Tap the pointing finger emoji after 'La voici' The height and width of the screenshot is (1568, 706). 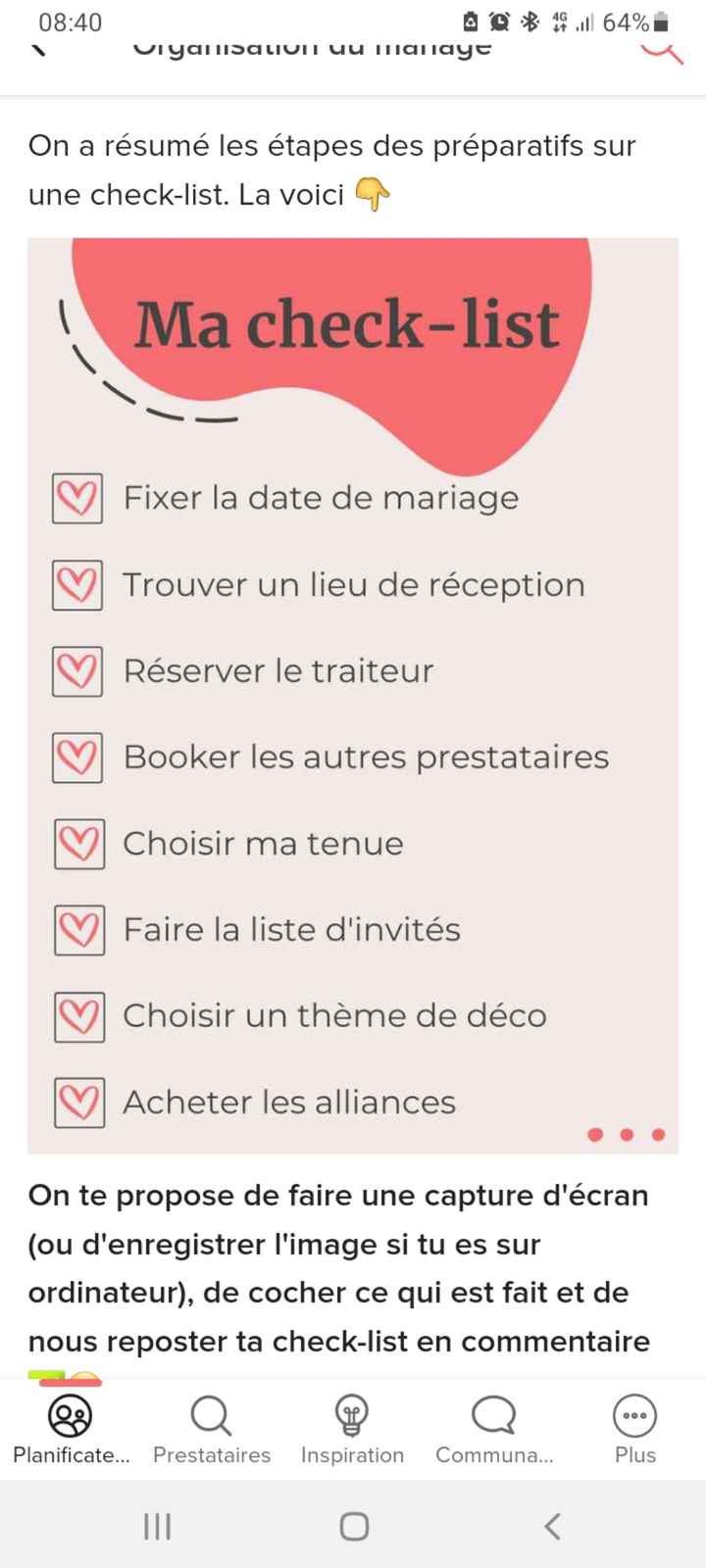pos(374,193)
